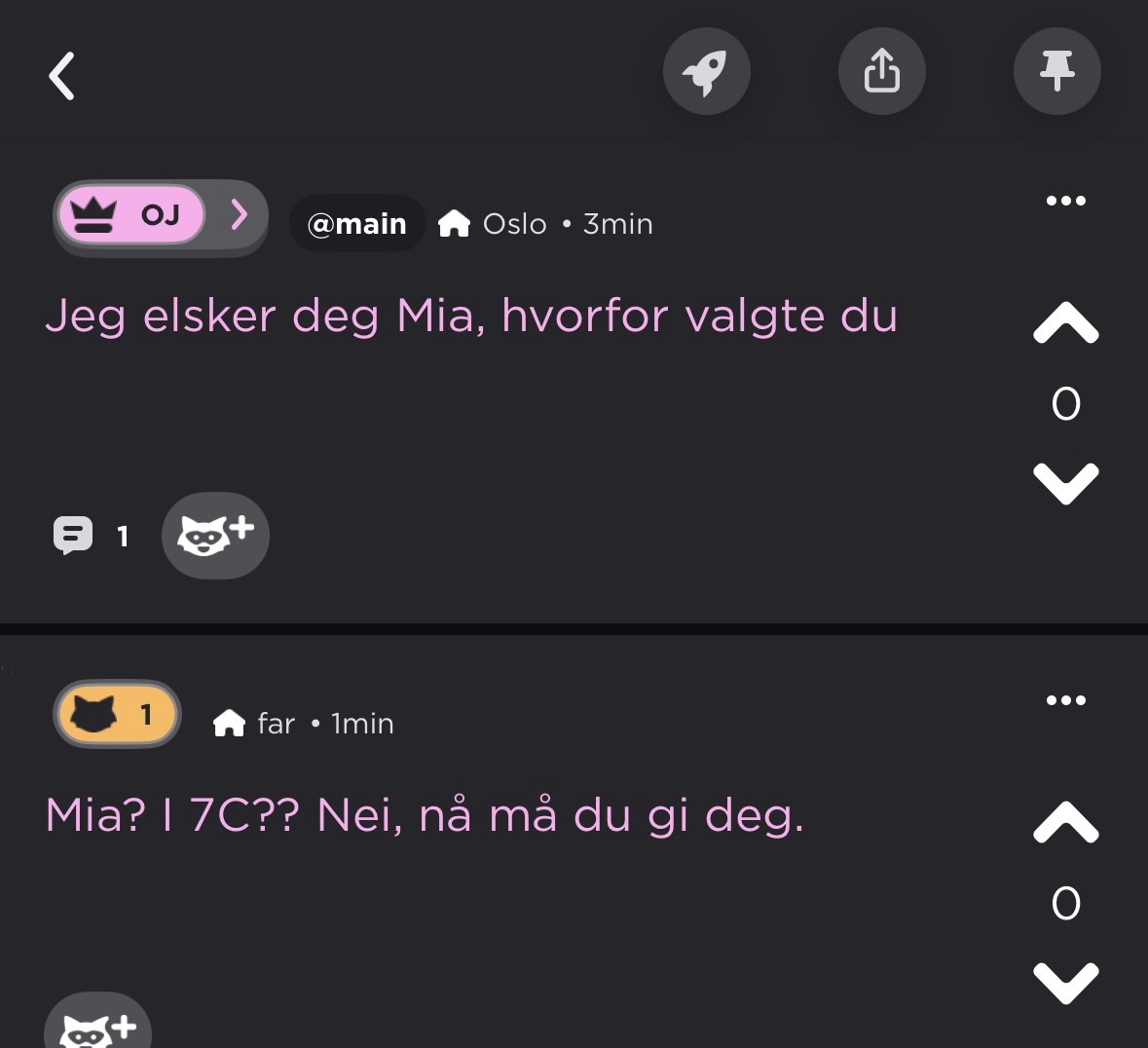Open options menu for the Mia post
The width and height of the screenshot is (1148, 1048).
pyautogui.click(x=1065, y=201)
